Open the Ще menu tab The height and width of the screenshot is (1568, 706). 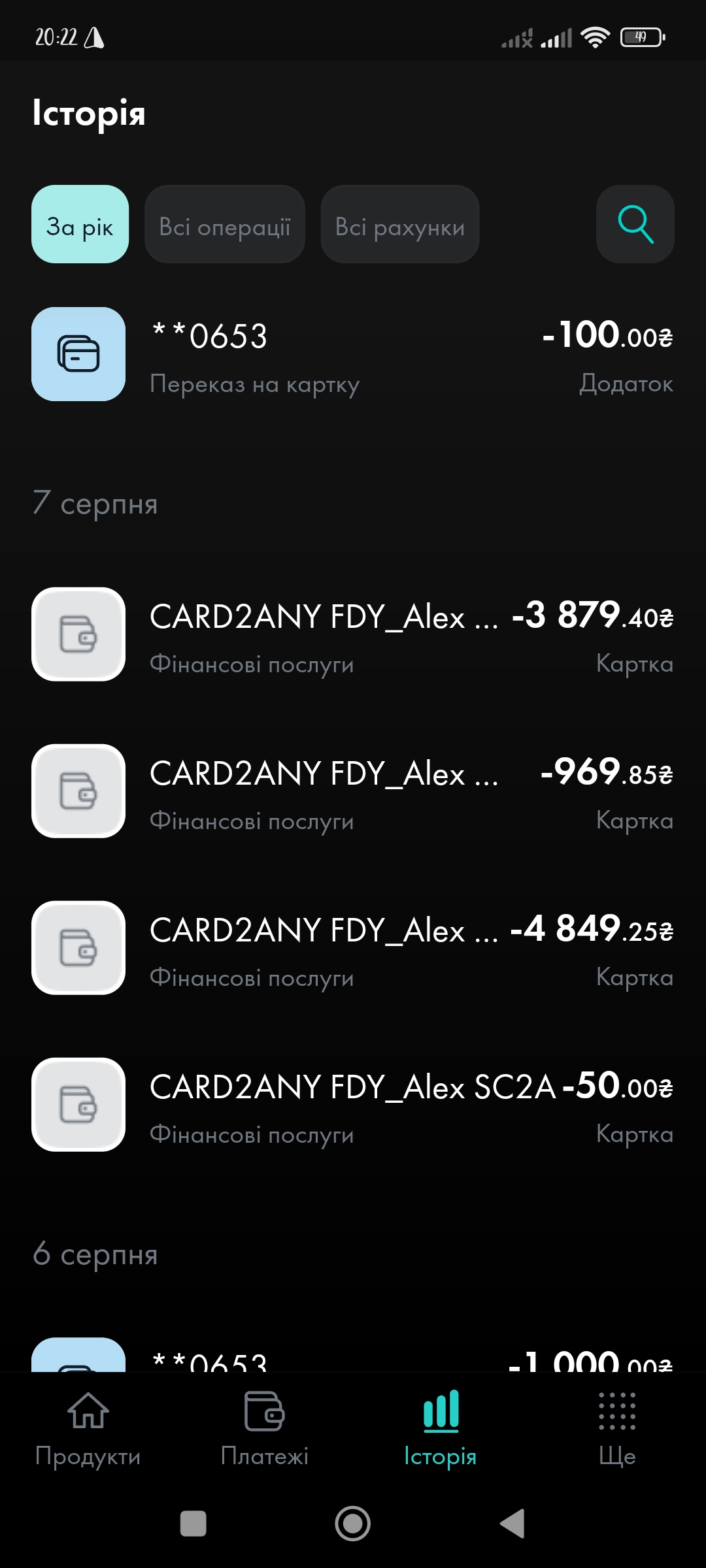(x=617, y=1429)
